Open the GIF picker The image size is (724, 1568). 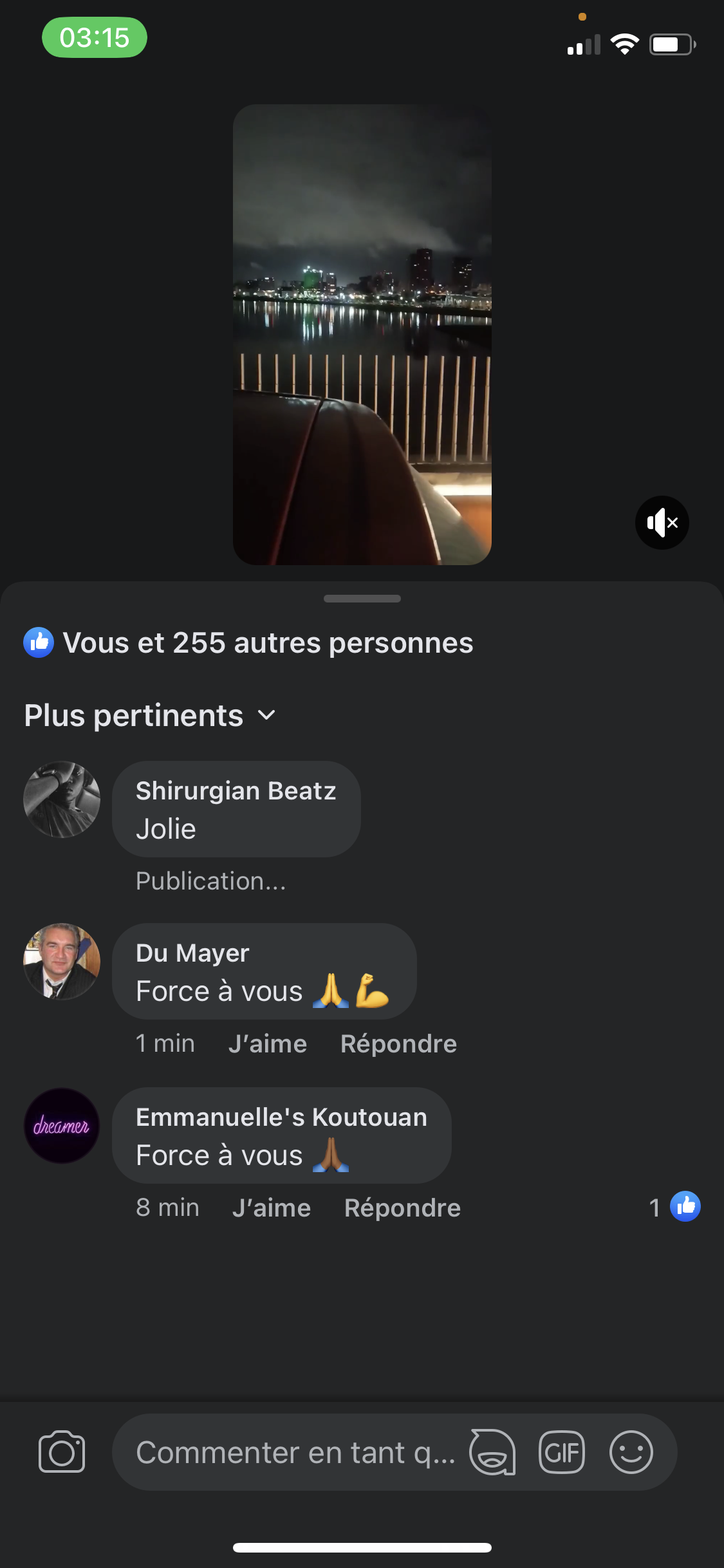561,1452
